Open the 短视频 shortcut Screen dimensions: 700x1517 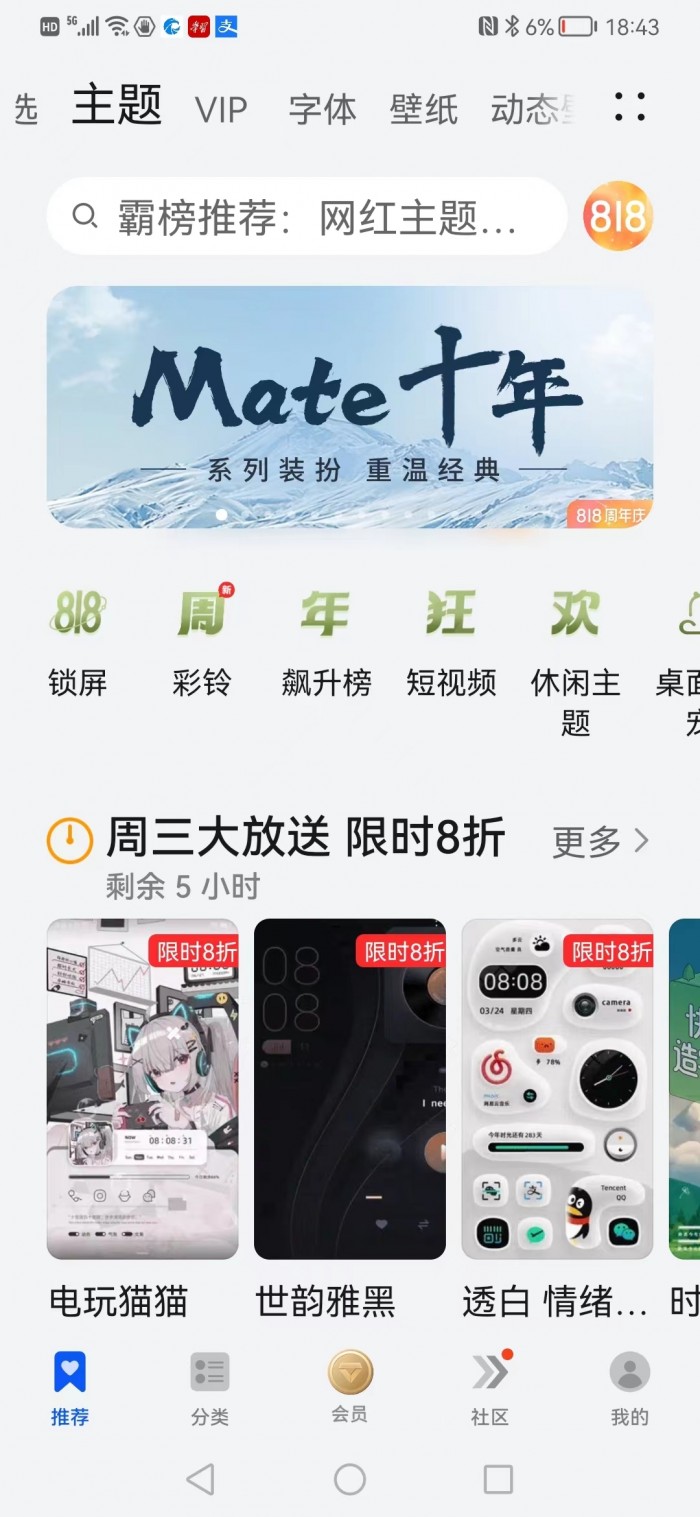(x=451, y=640)
